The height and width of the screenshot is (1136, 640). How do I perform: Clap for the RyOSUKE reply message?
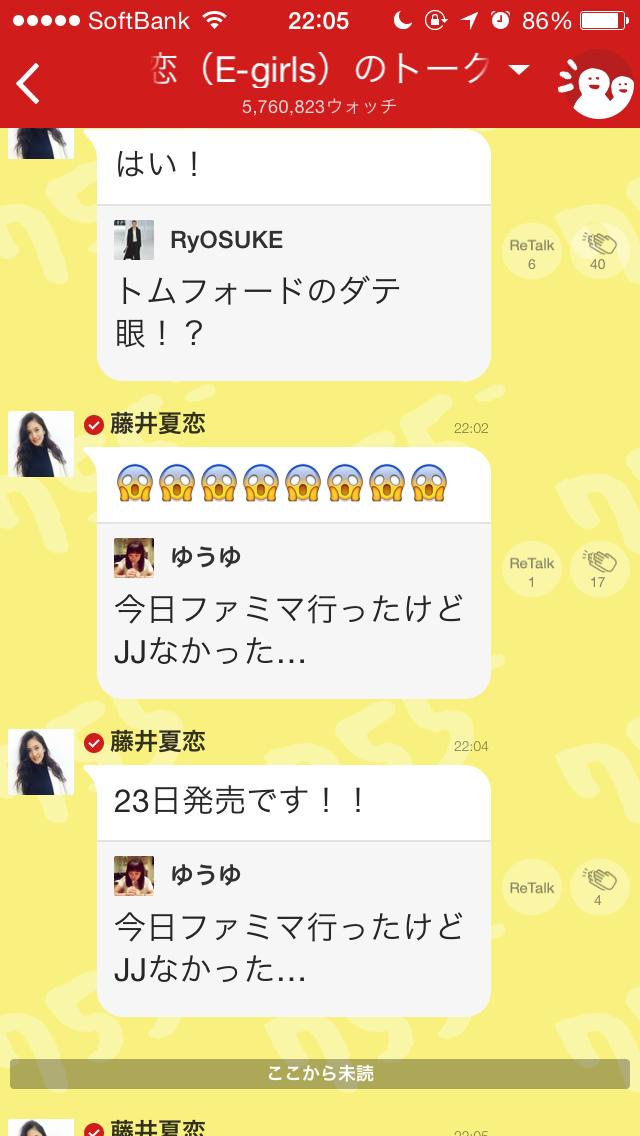tap(598, 252)
